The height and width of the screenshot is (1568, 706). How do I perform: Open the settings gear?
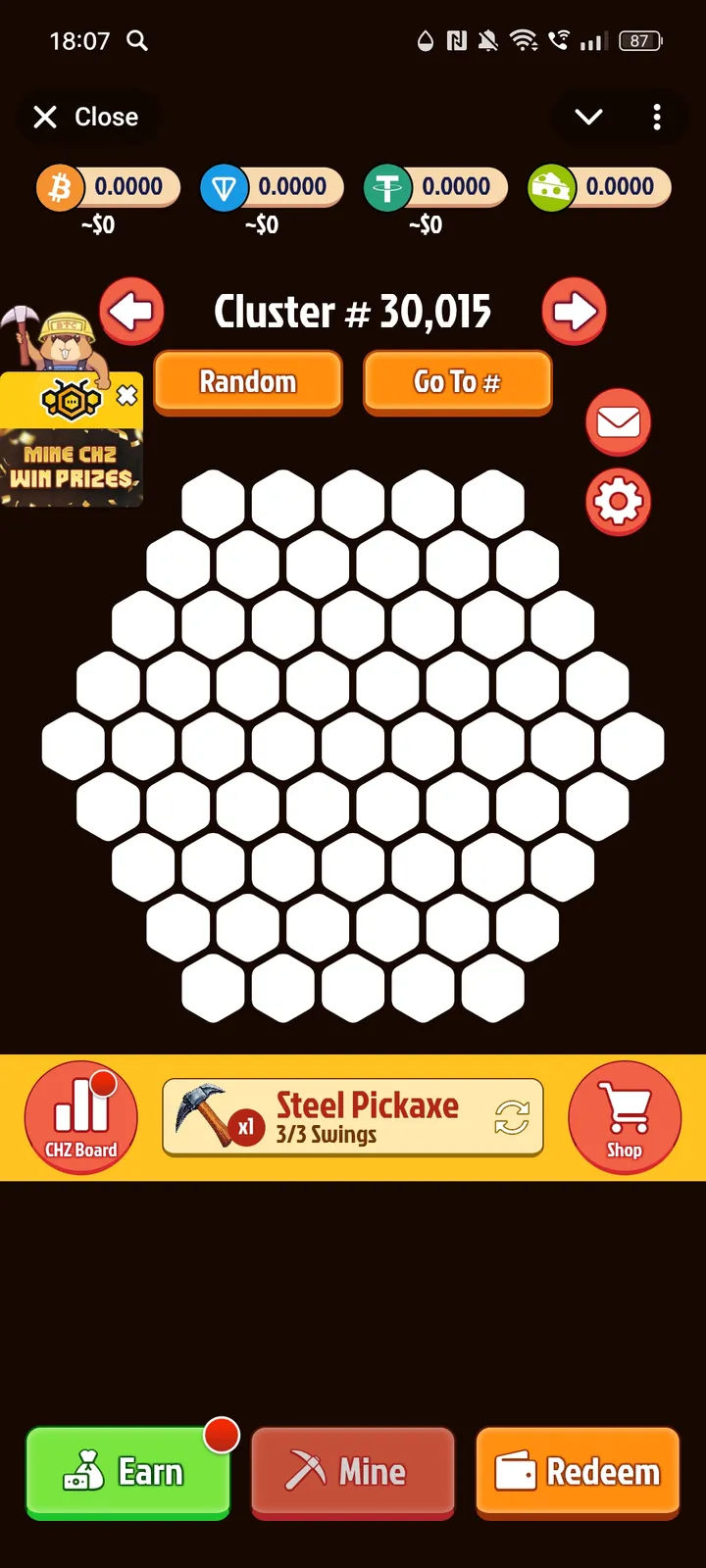[617, 501]
